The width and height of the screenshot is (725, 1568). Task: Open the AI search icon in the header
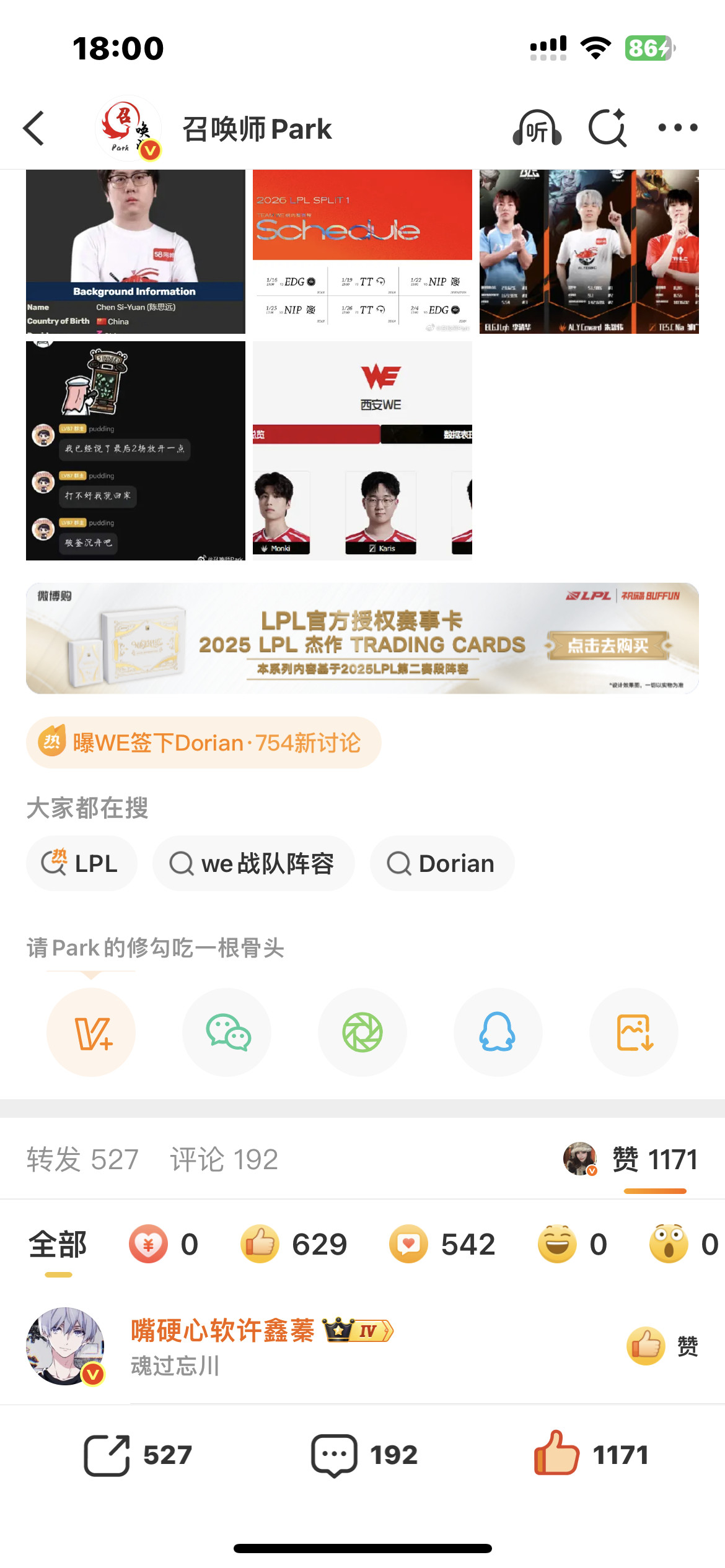607,128
